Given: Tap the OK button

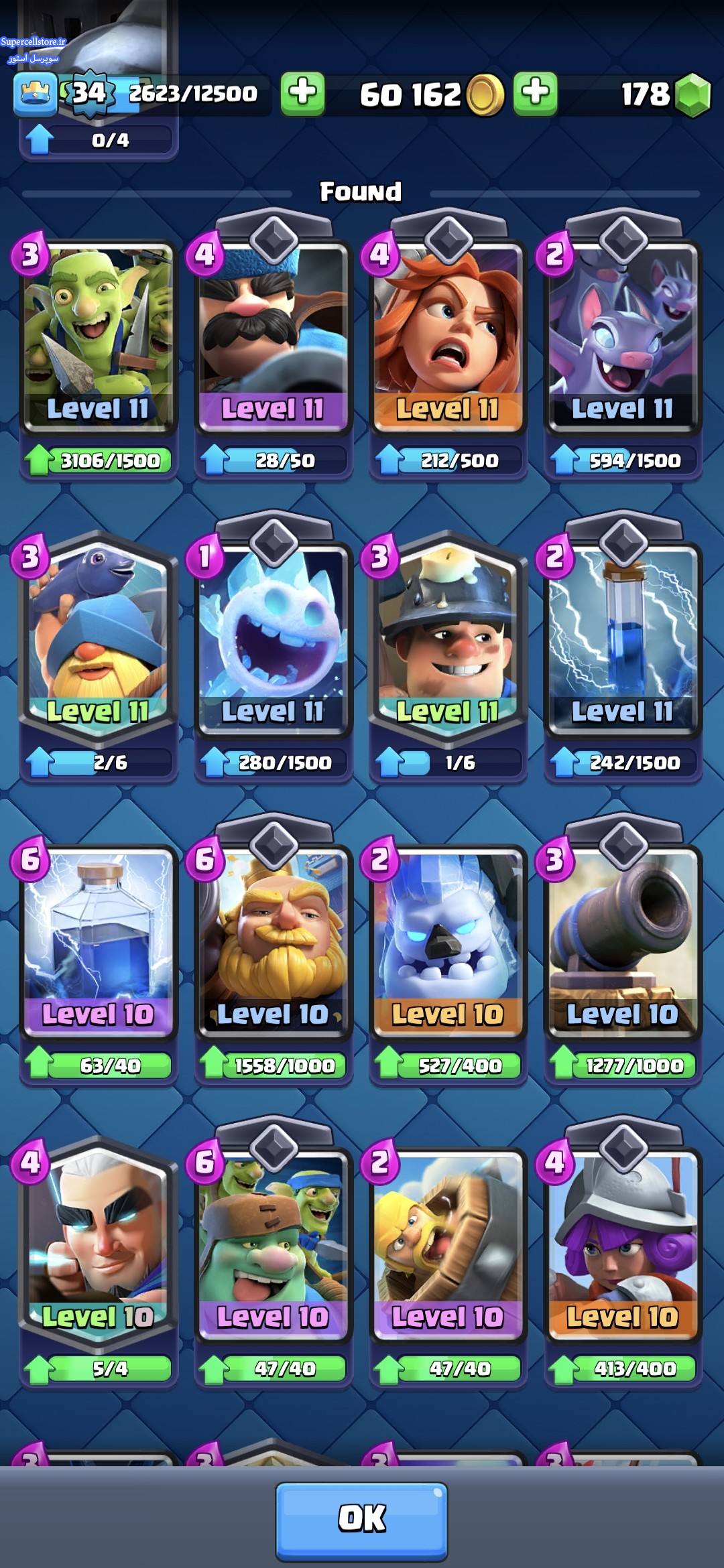Looking at the screenshot, I should pyautogui.click(x=361, y=1520).
